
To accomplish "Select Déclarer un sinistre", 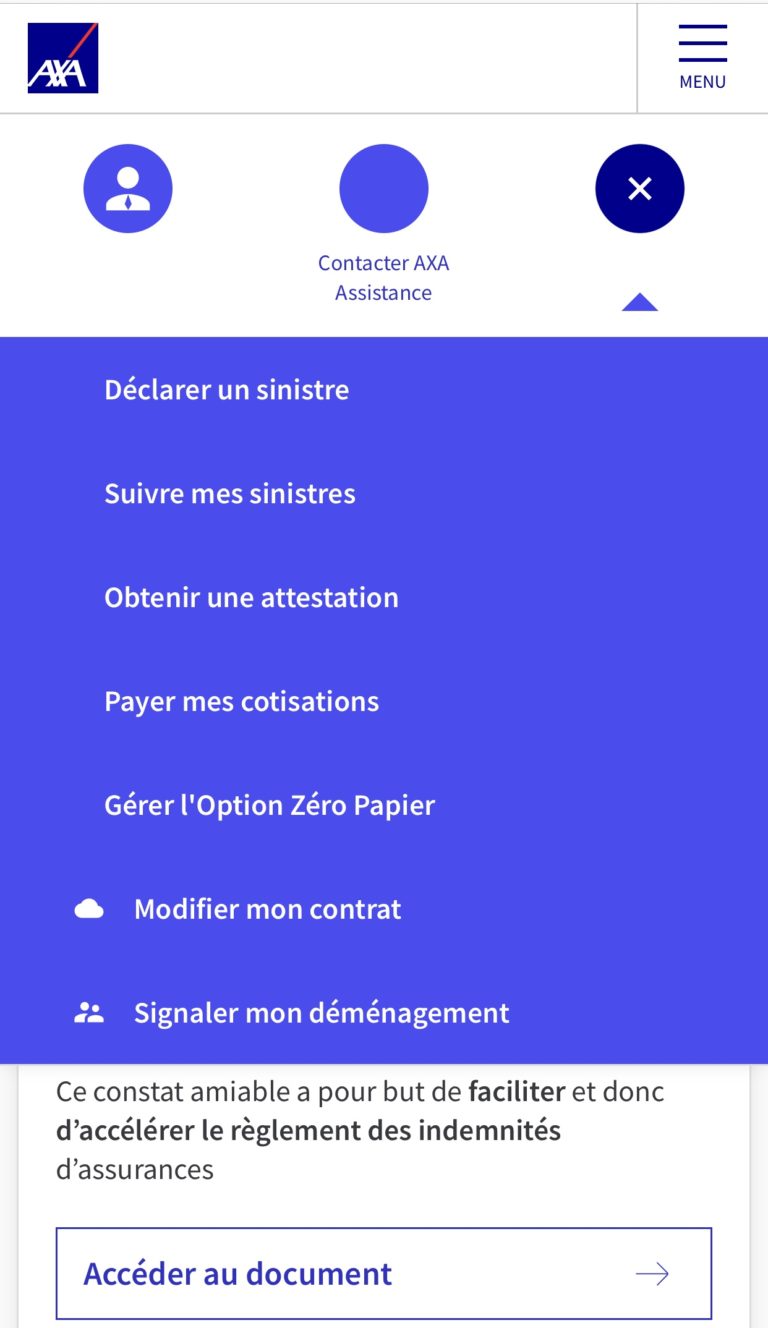I will coord(227,389).
